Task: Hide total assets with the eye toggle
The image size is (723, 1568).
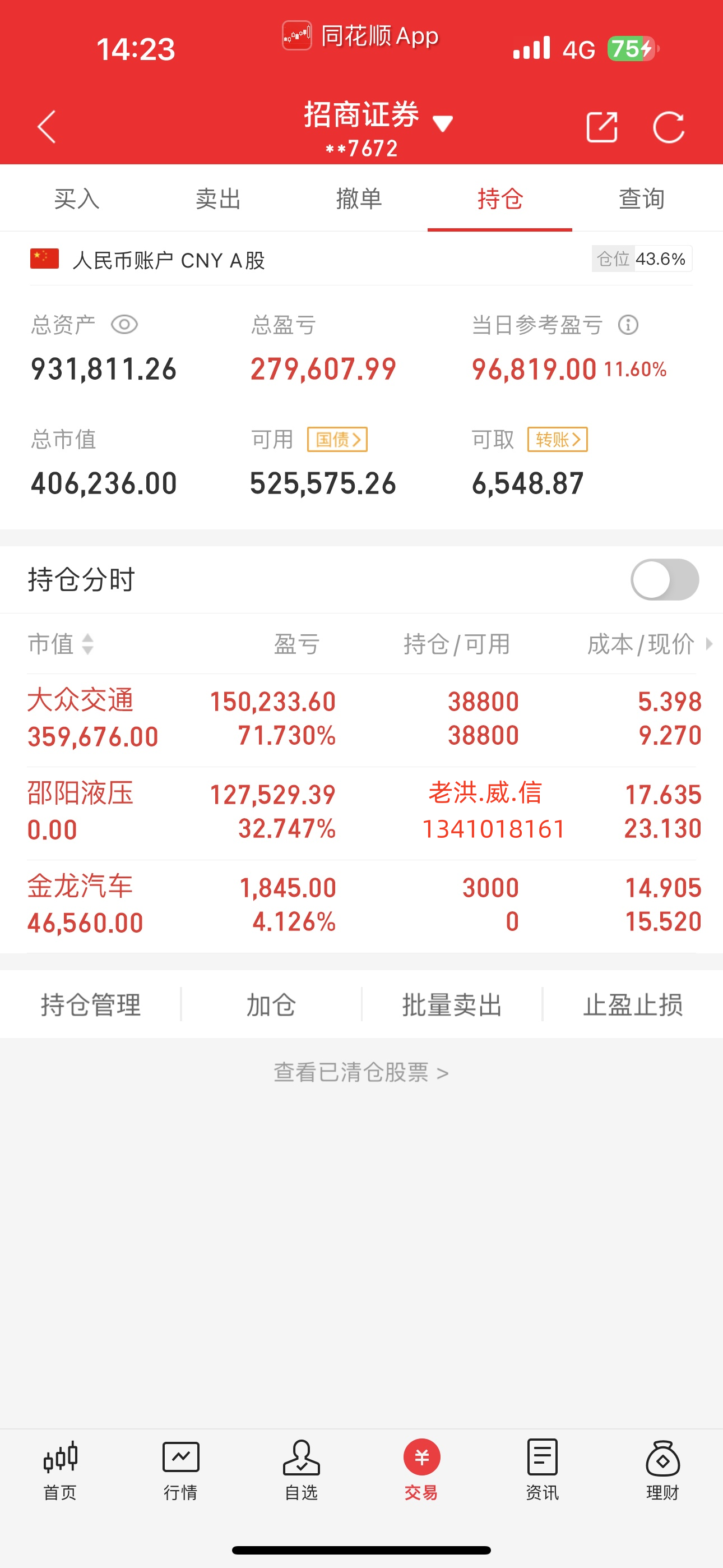Action: point(126,326)
